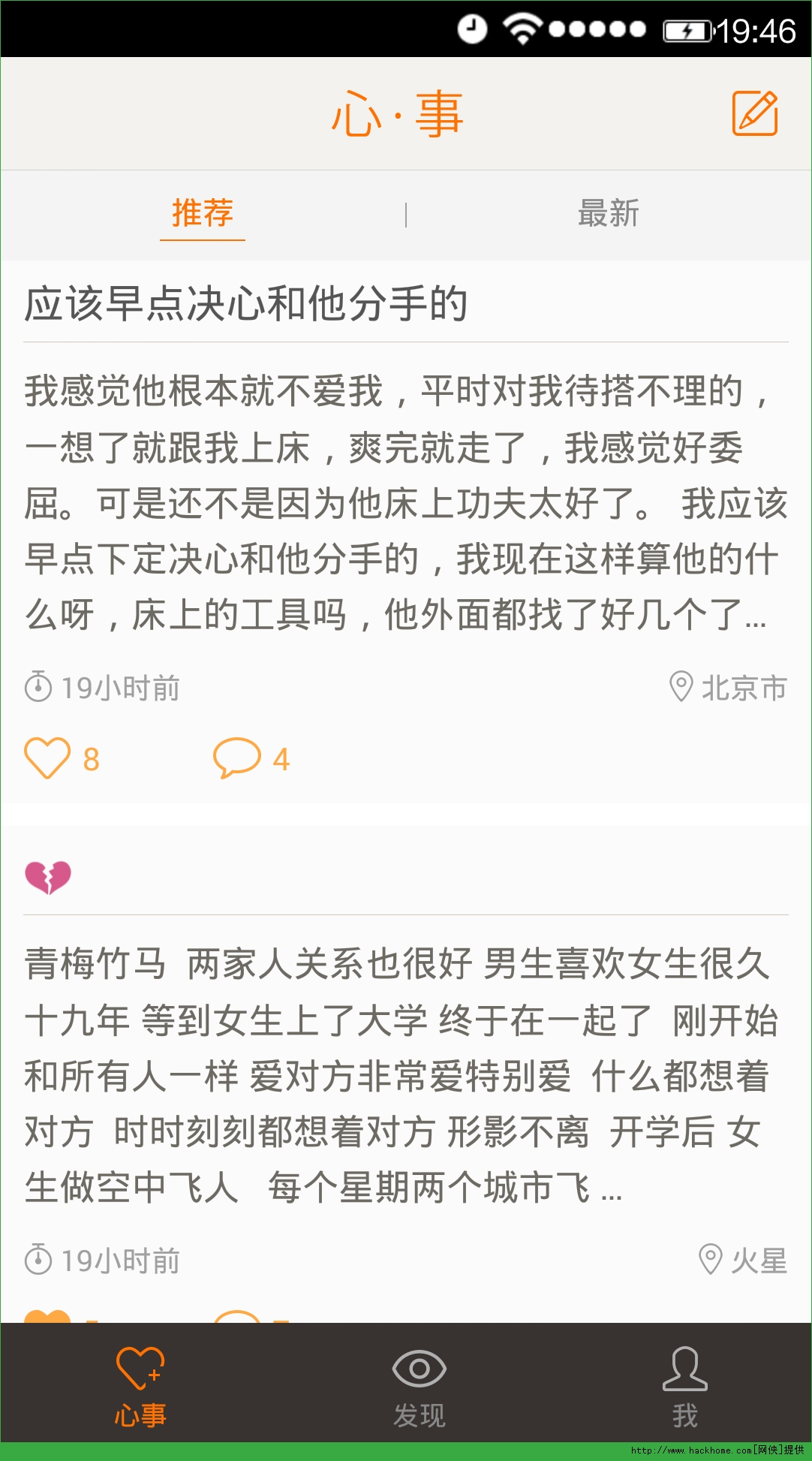Select the 推荐 tab
The image size is (812, 1461).
point(203,214)
